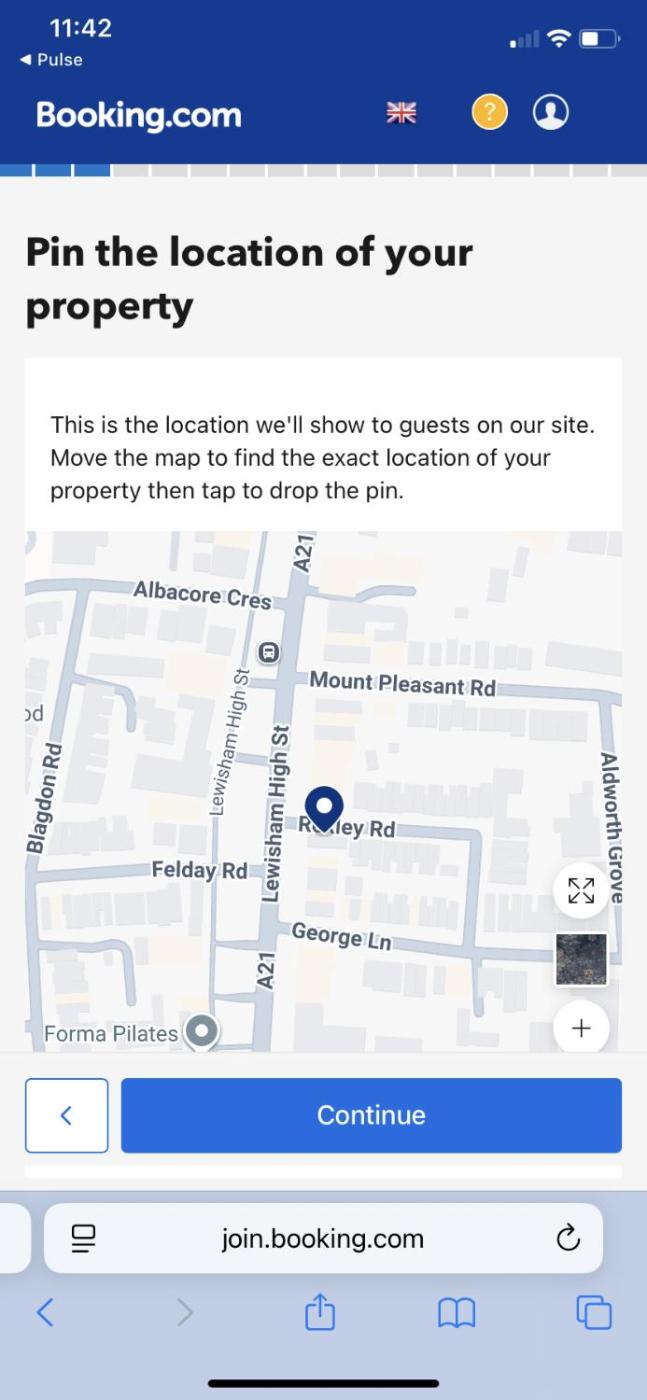Tap the Continue button
This screenshot has height=1400, width=647.
coord(371,1115)
